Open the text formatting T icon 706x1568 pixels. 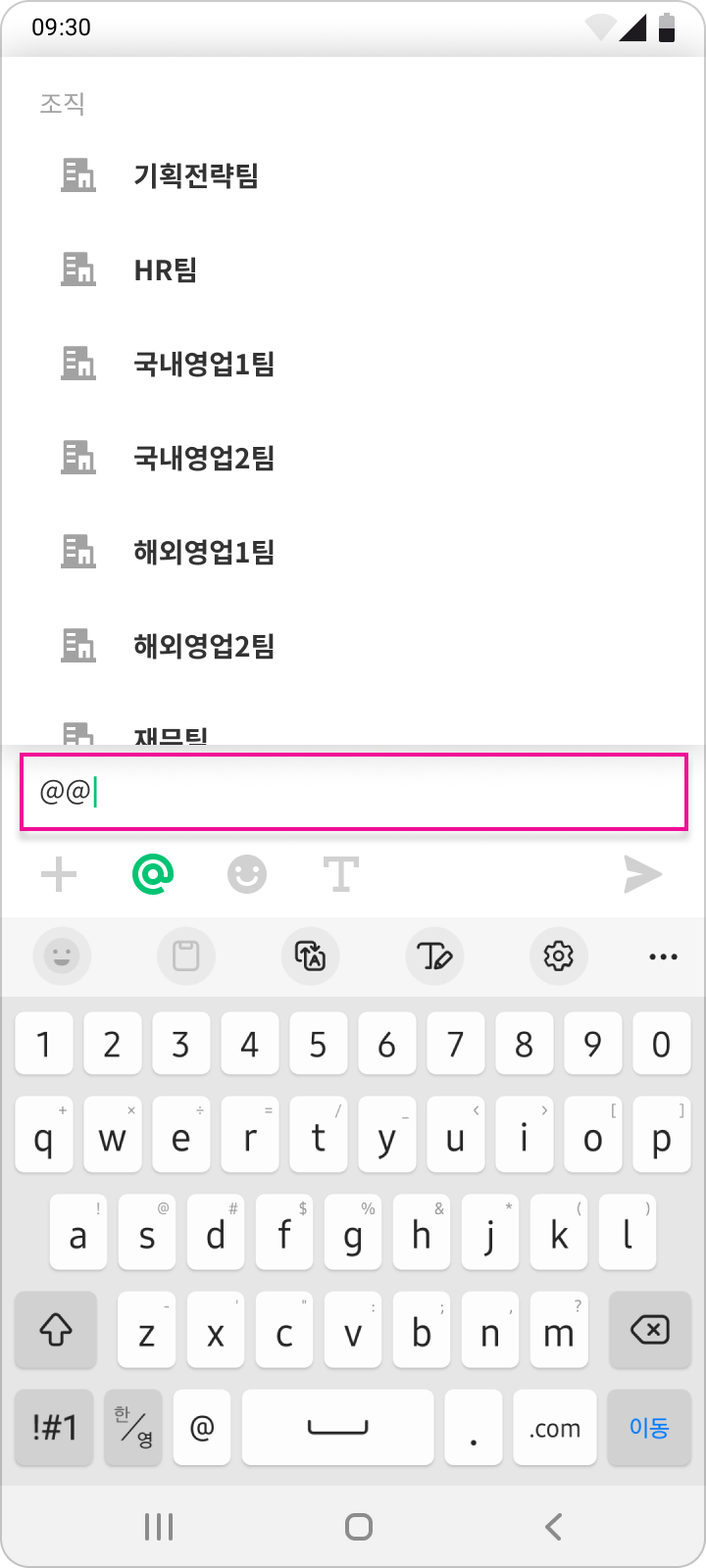[341, 874]
